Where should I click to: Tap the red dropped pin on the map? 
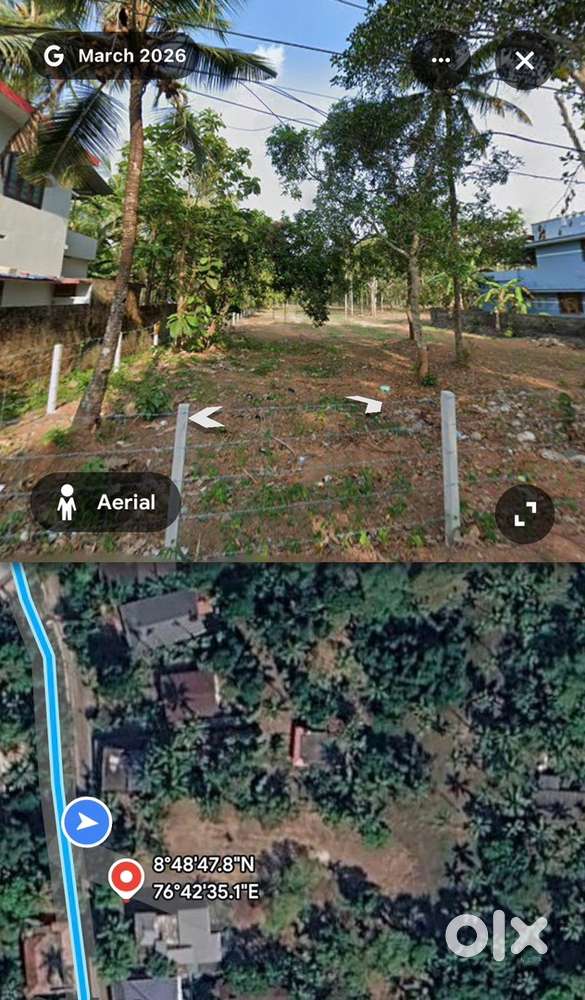(126, 879)
